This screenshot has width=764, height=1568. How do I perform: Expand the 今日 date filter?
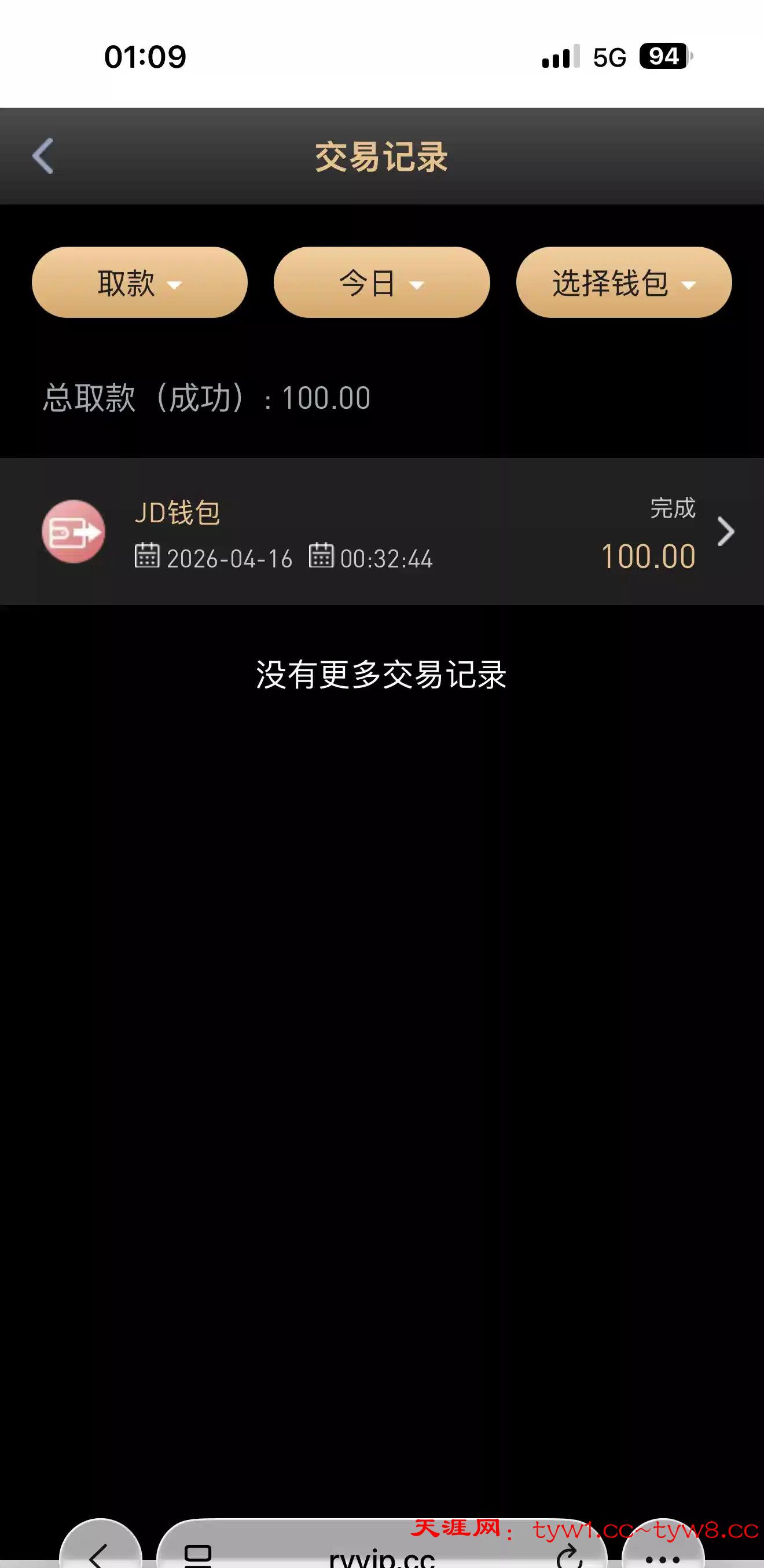point(381,283)
